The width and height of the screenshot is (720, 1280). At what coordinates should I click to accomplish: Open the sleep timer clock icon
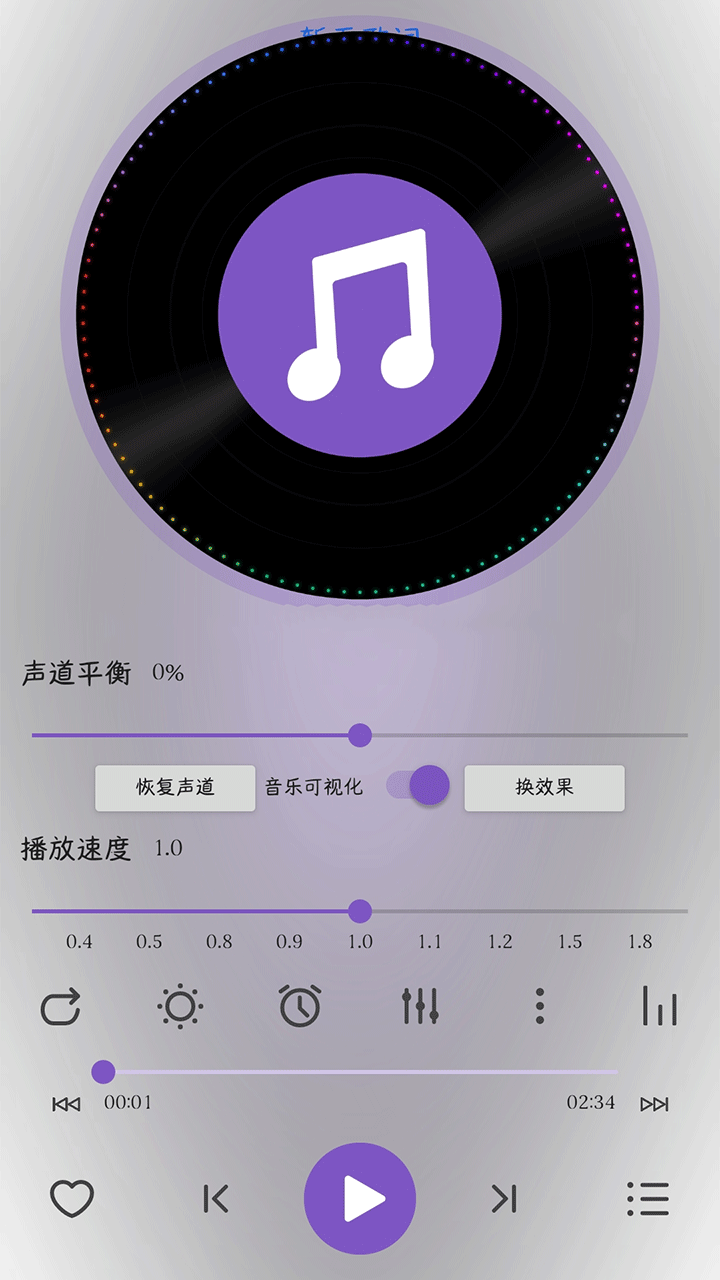(x=298, y=1007)
